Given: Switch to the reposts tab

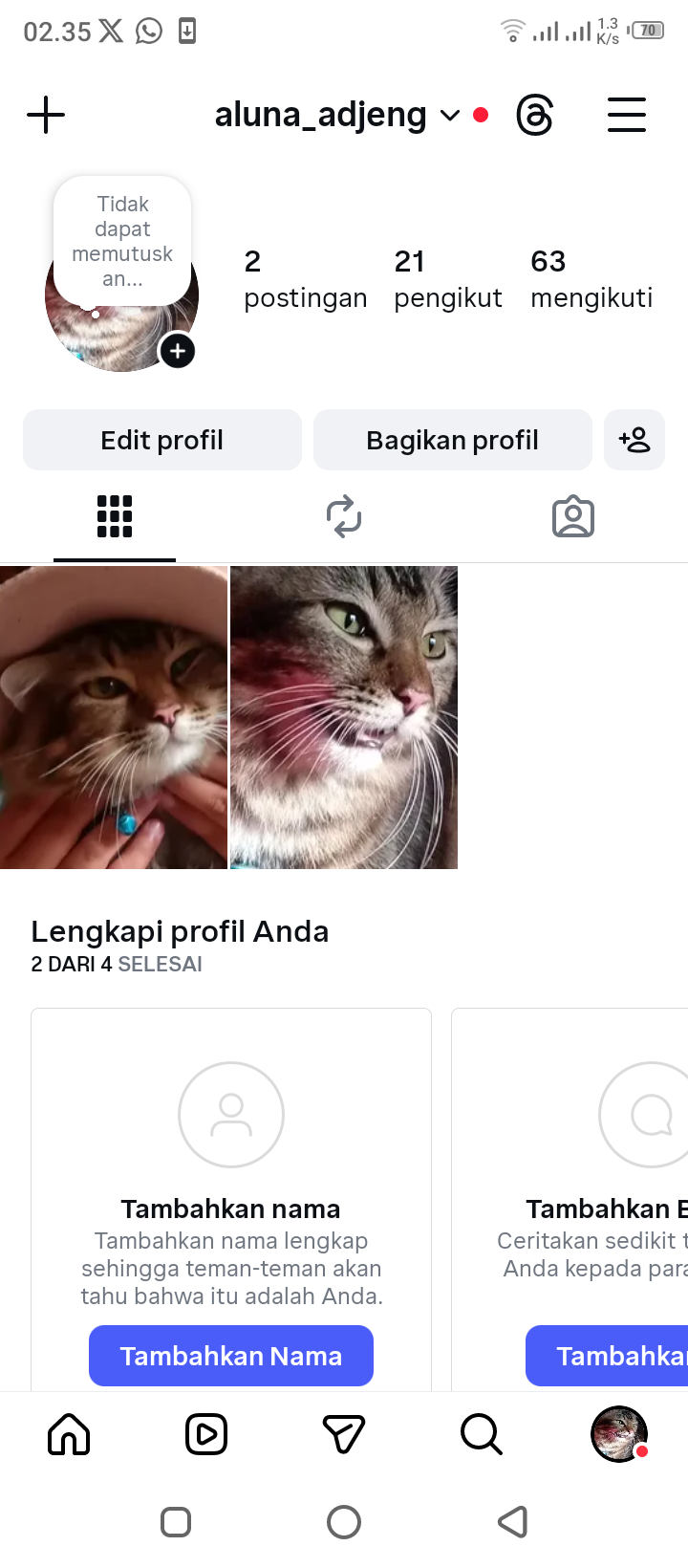Looking at the screenshot, I should click(x=344, y=517).
